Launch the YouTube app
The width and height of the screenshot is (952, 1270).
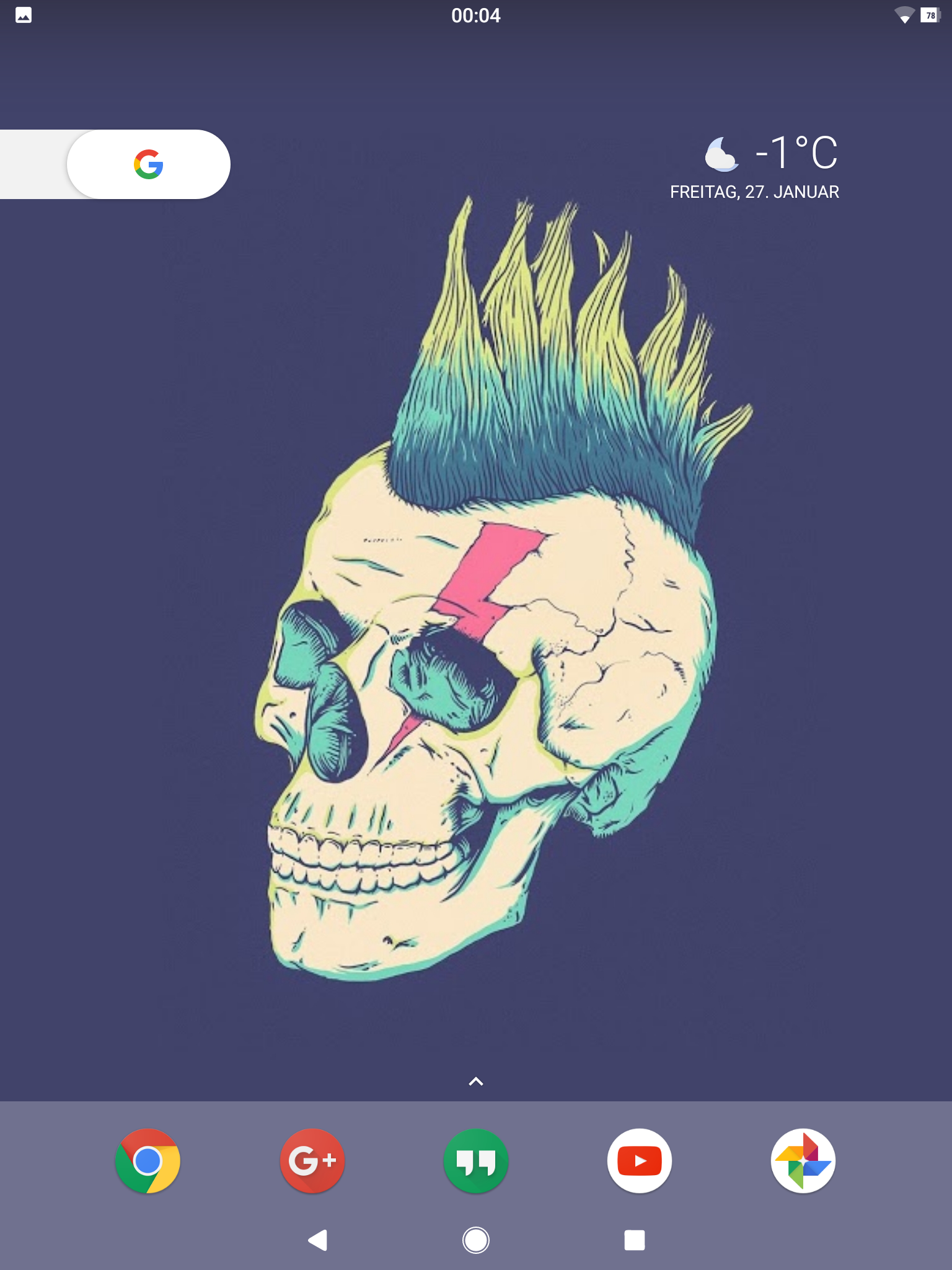tap(639, 1161)
